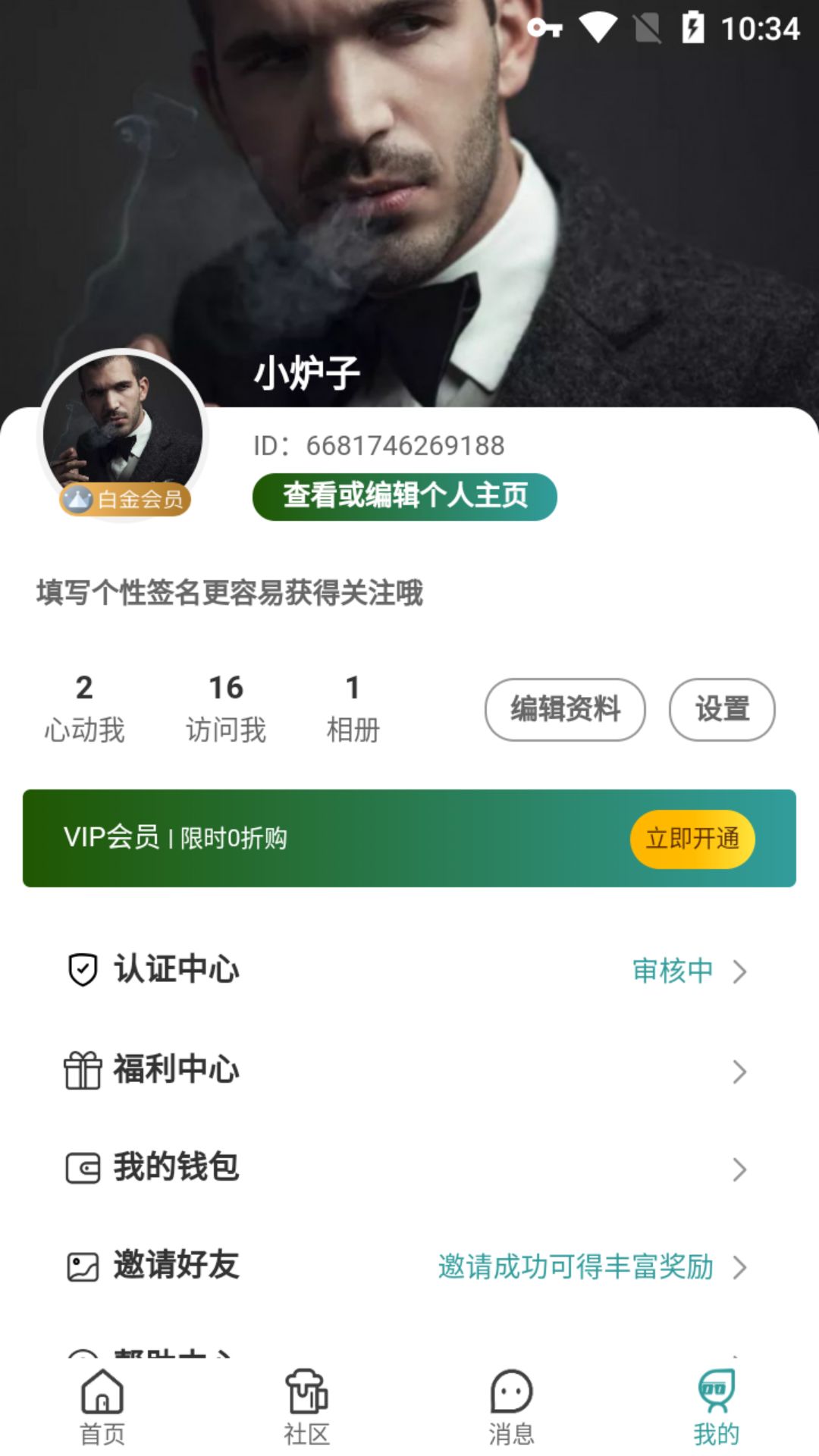
Task: Open the 访问我 visitors list
Action: tap(226, 708)
